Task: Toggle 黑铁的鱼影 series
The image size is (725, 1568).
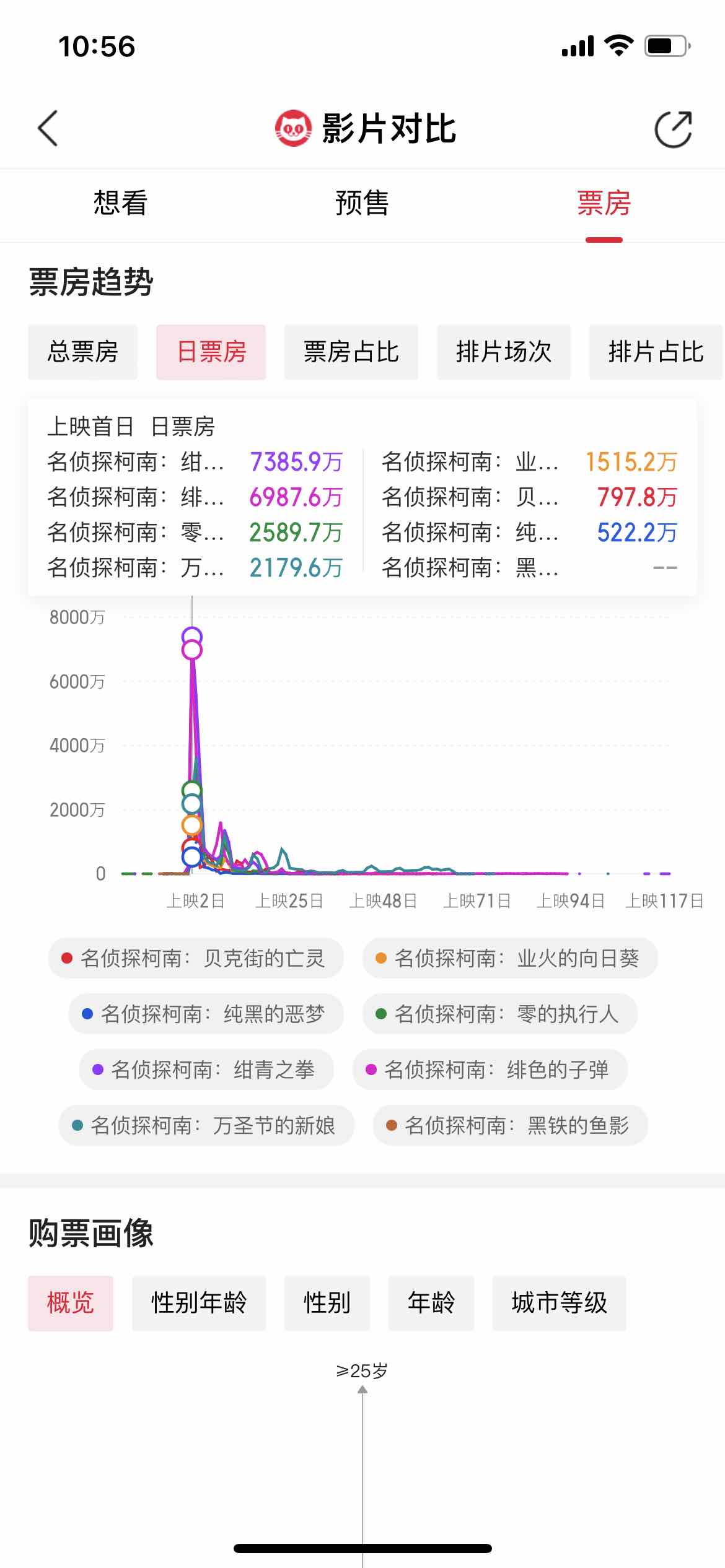Action: pos(510,1125)
